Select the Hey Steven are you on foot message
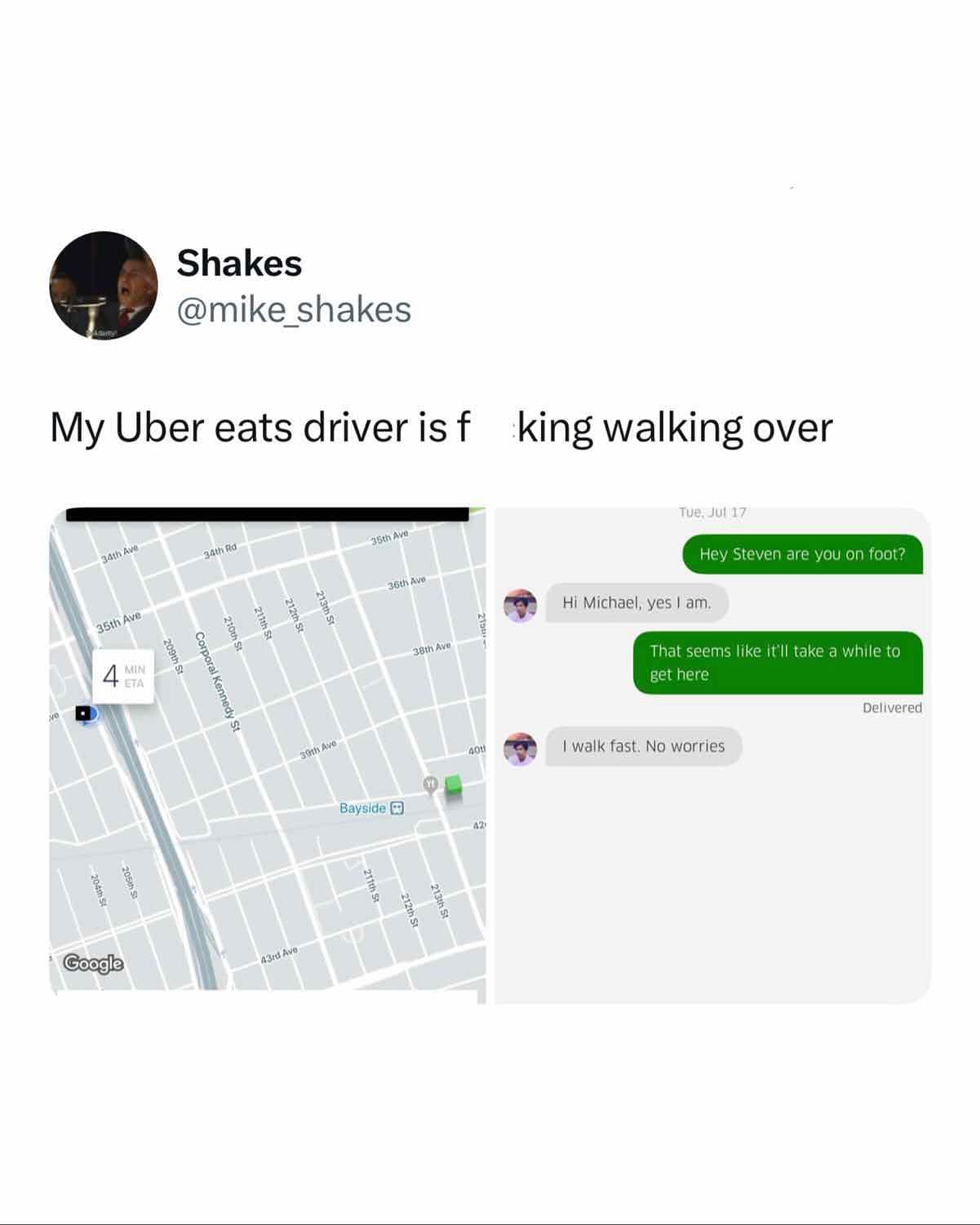Screen dimensions: 980x1225 (x=803, y=553)
